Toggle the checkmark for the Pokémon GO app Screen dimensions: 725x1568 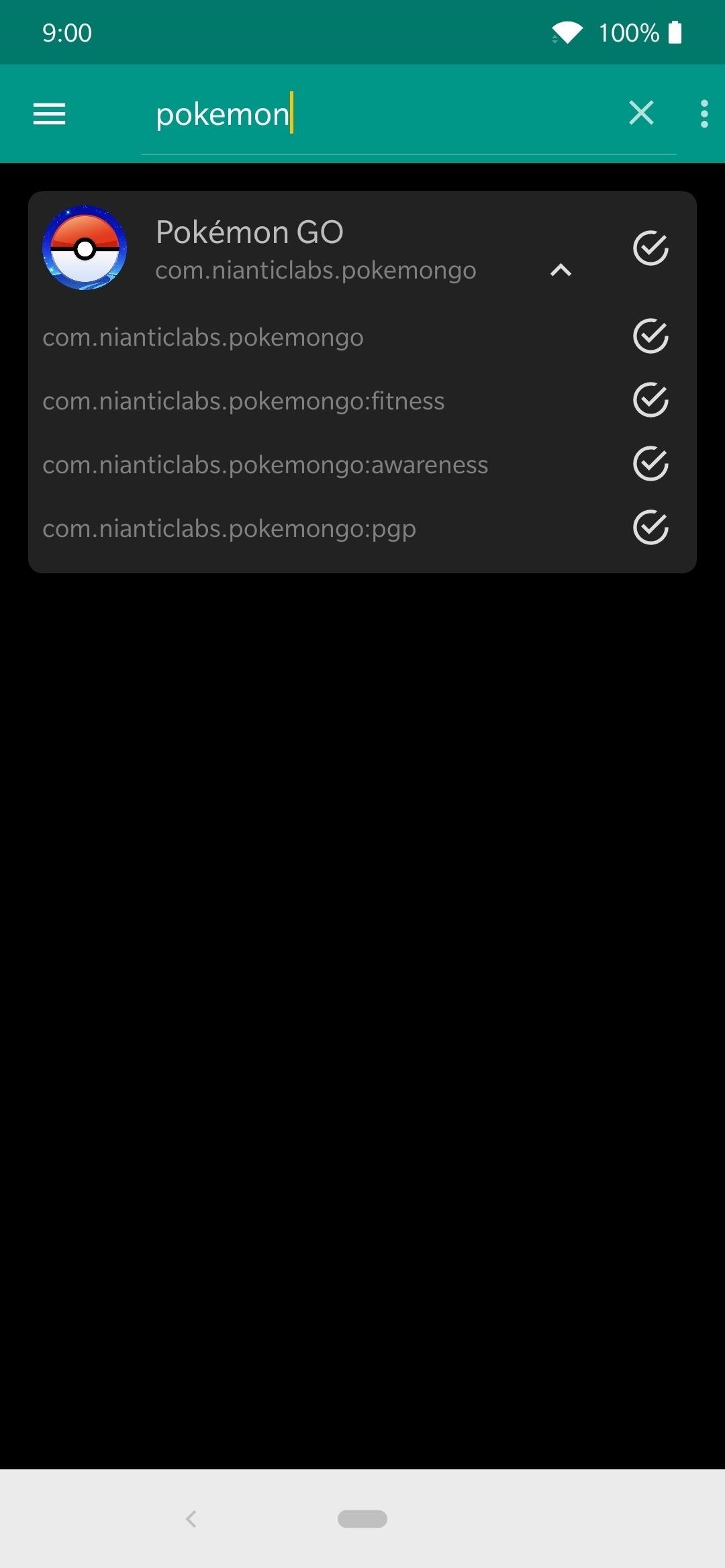[650, 248]
